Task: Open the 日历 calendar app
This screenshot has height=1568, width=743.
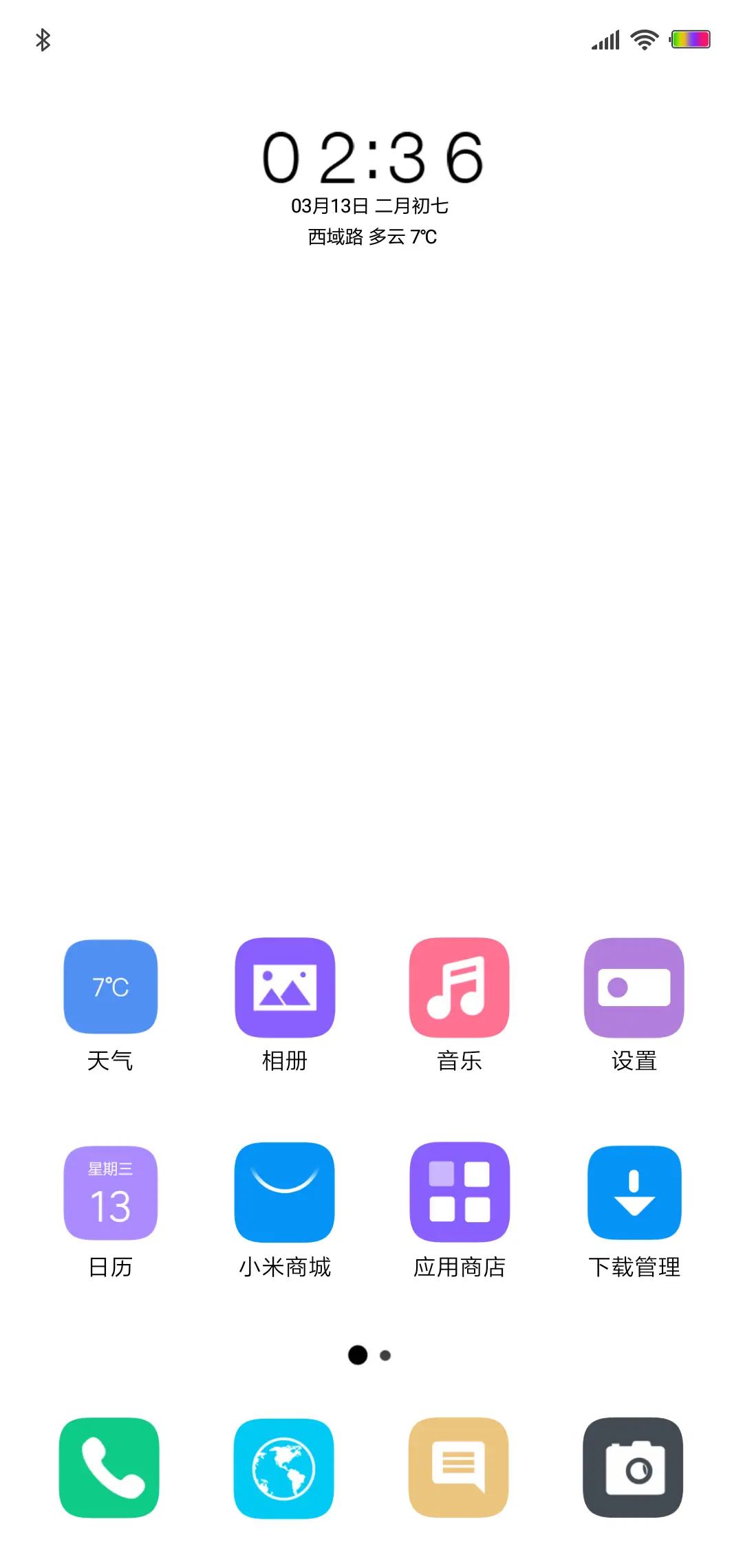Action: click(x=110, y=1193)
